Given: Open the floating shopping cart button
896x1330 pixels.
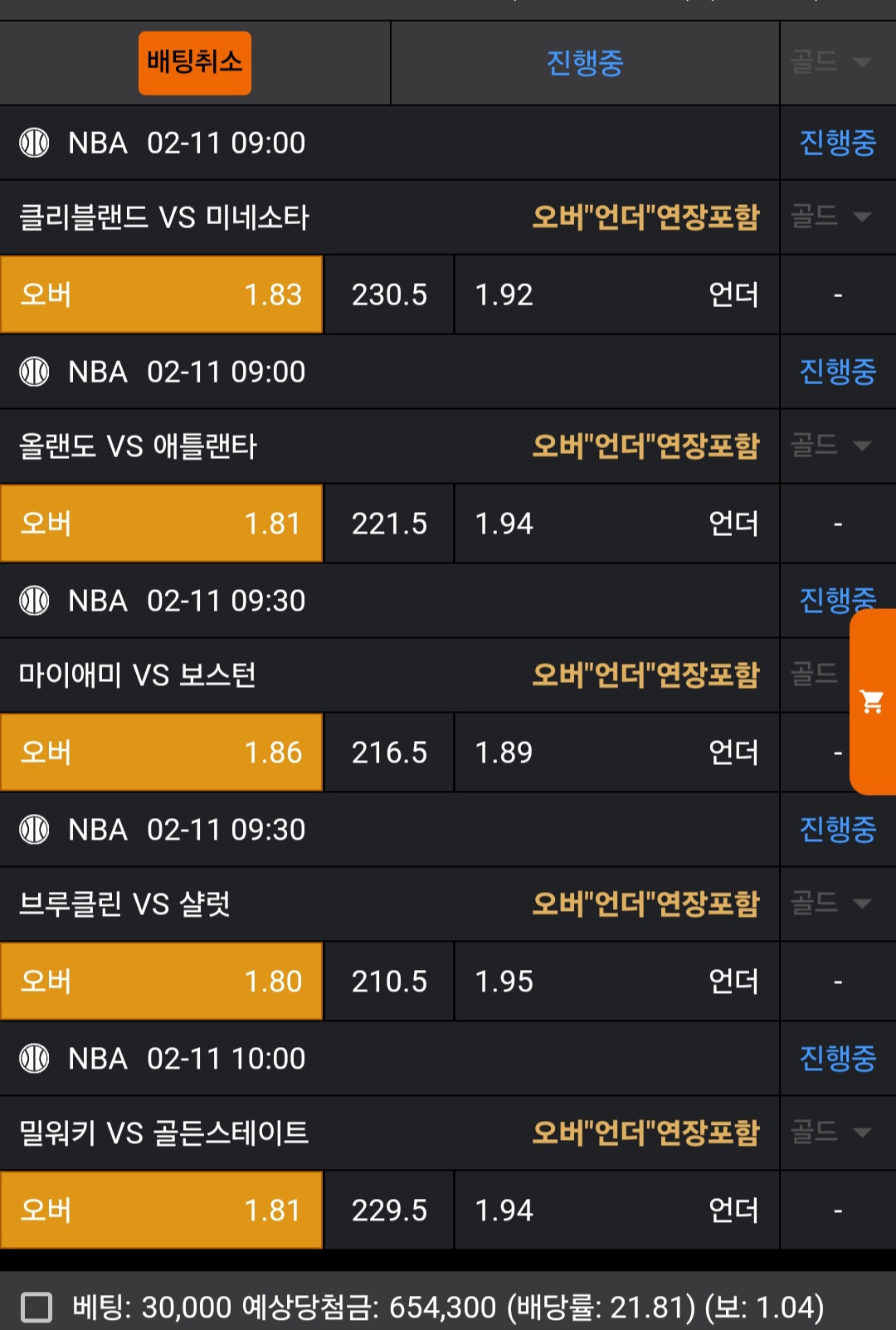Looking at the screenshot, I should coord(872,702).
